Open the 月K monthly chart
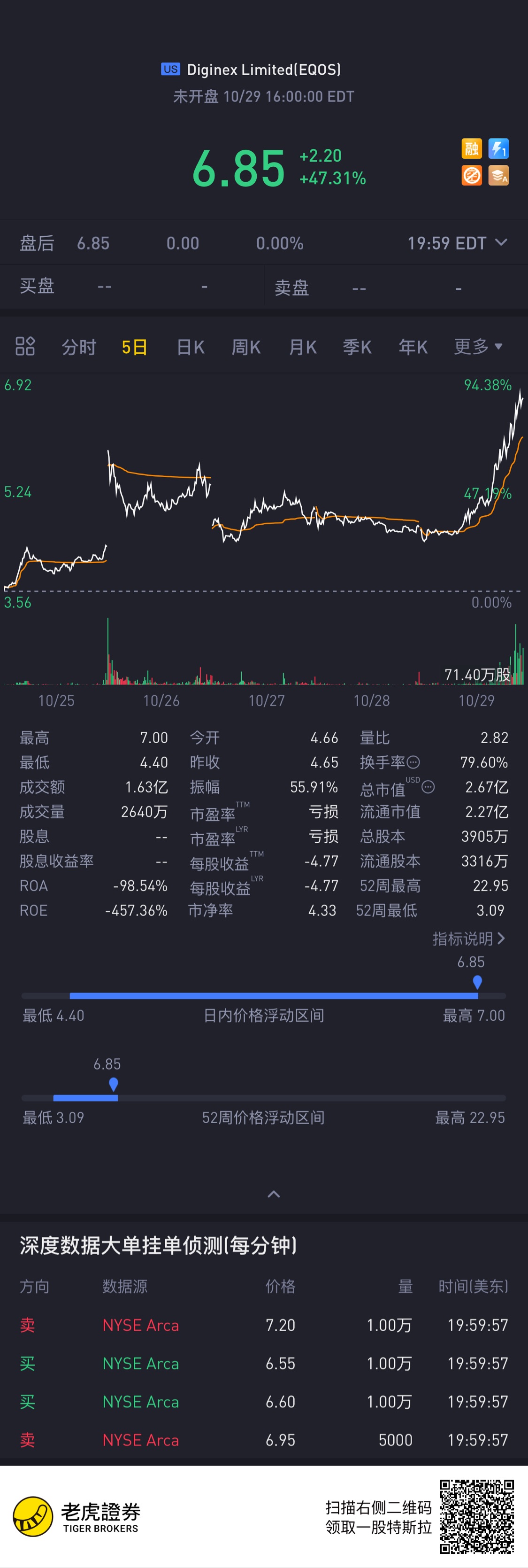This screenshot has width=528, height=1568. [303, 347]
